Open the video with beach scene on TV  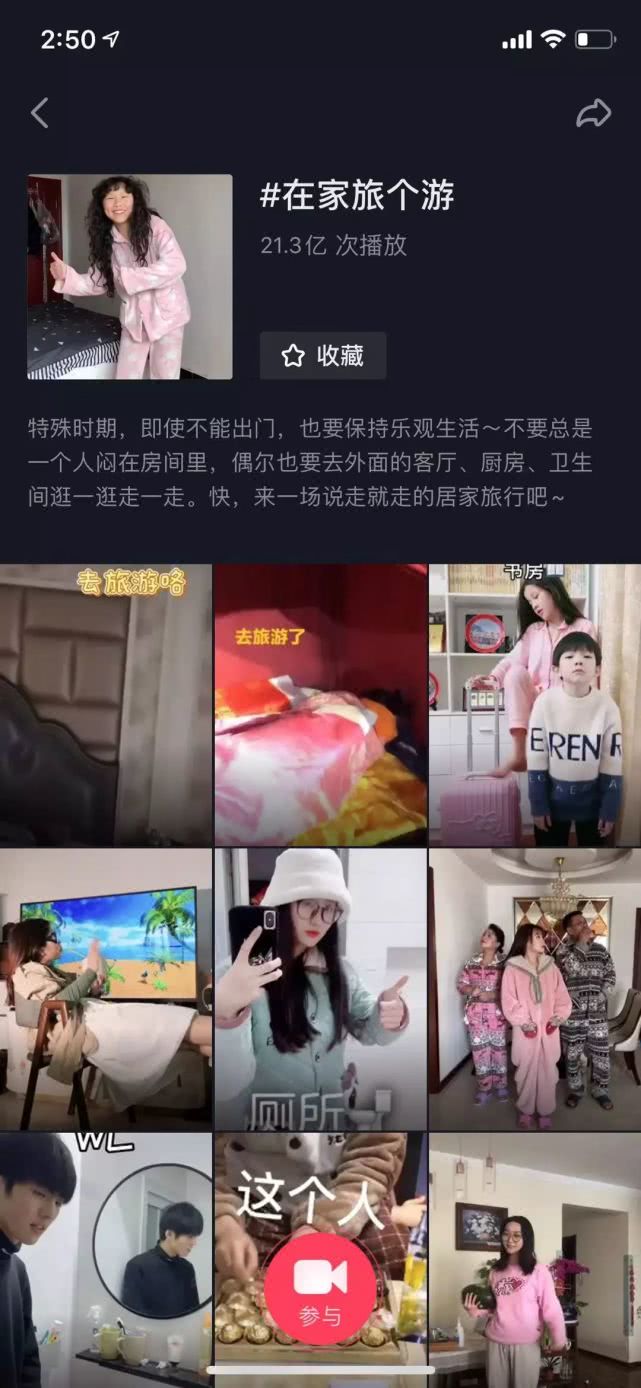106,990
